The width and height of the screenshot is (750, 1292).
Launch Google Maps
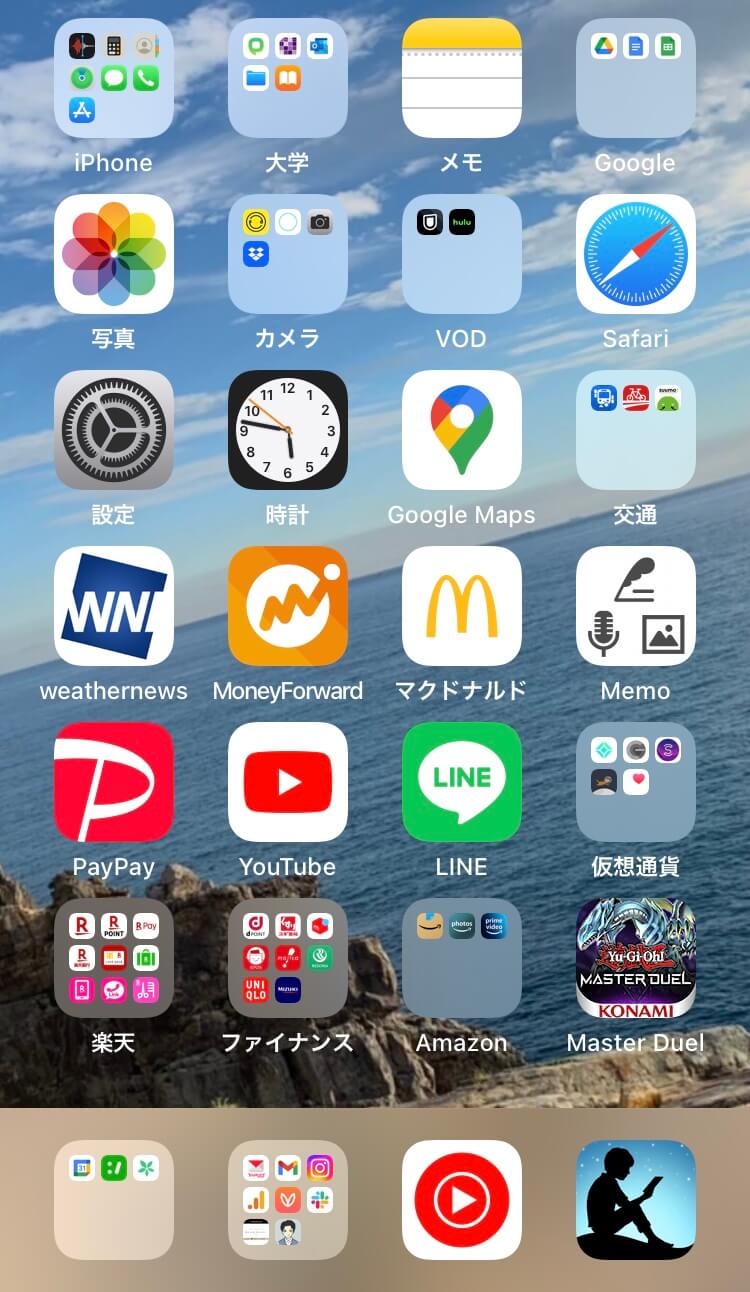point(461,430)
